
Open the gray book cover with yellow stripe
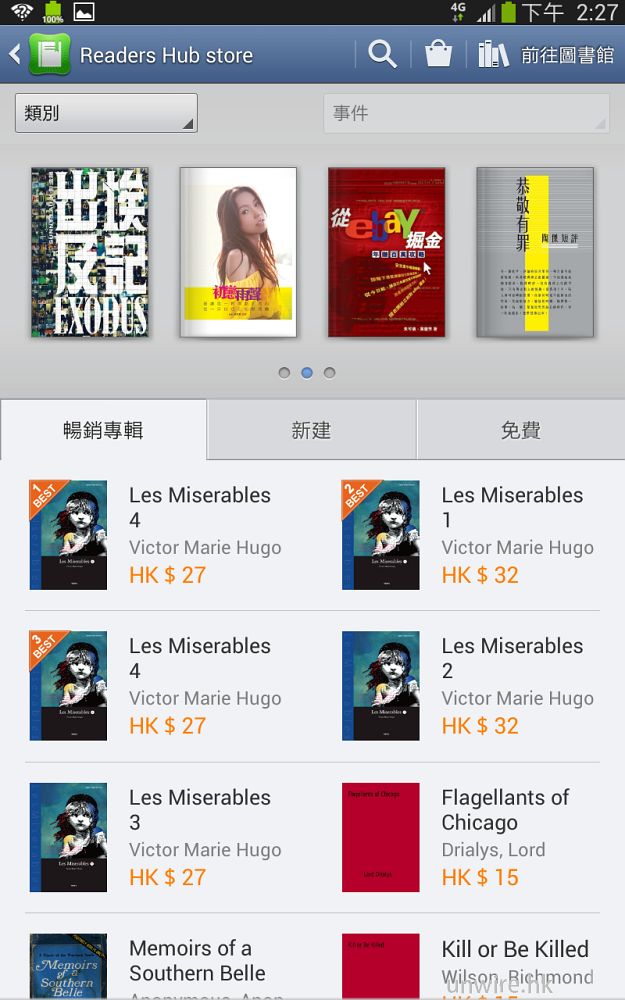point(535,252)
